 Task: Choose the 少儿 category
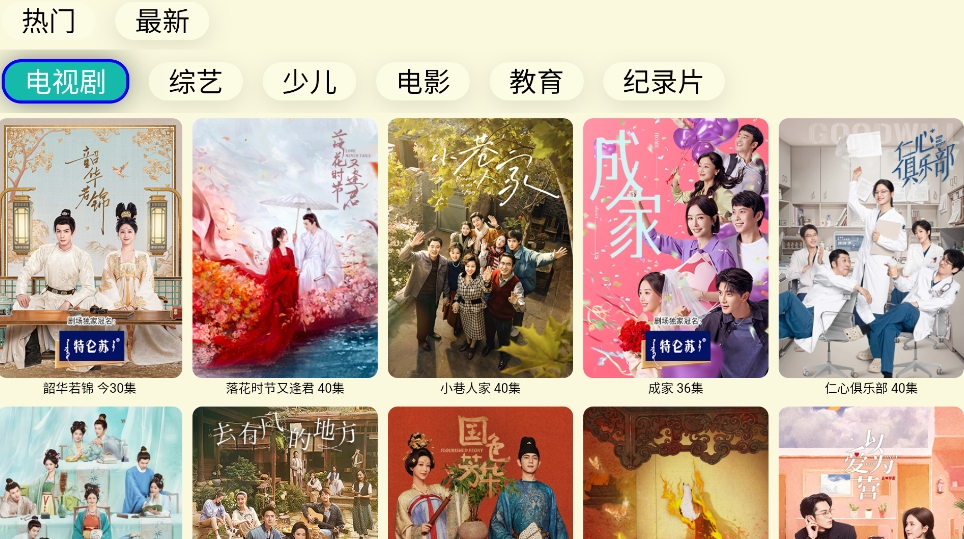coord(309,82)
